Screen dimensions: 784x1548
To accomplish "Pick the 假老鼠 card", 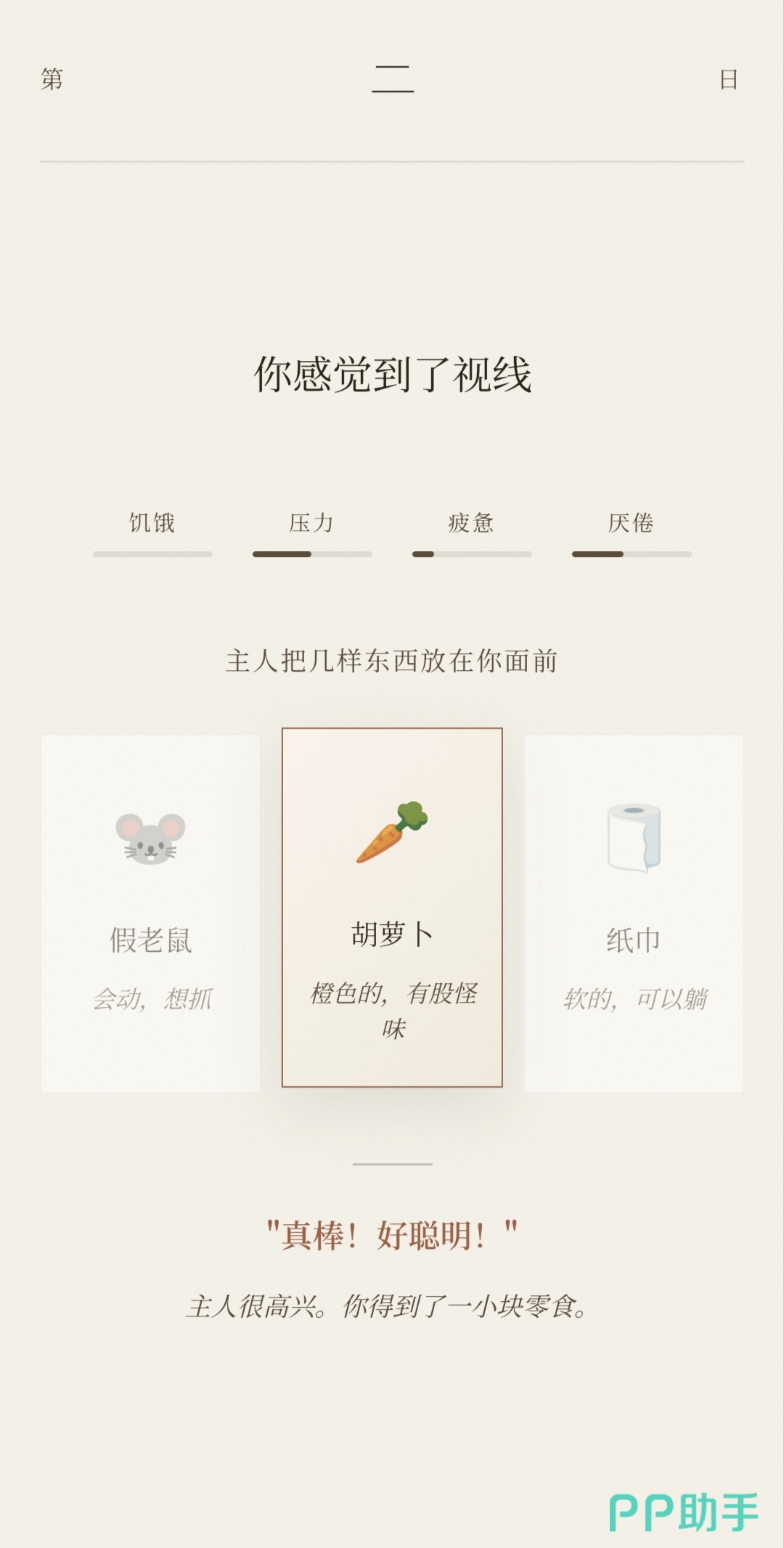I will [x=150, y=913].
